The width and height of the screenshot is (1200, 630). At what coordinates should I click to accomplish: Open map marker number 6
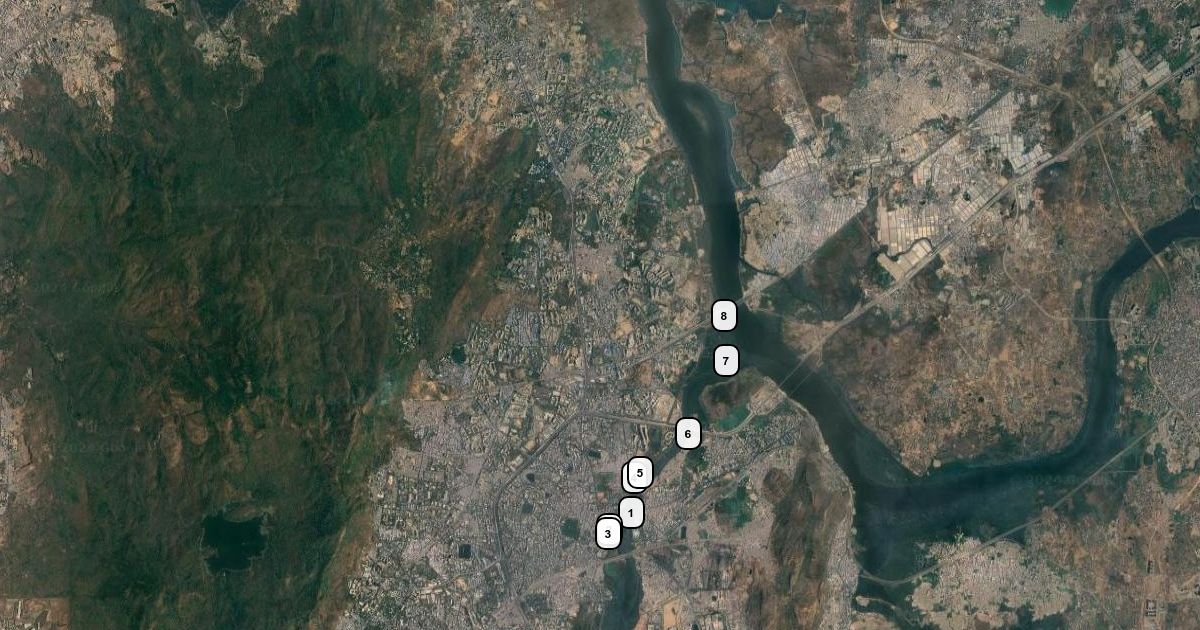(x=688, y=433)
